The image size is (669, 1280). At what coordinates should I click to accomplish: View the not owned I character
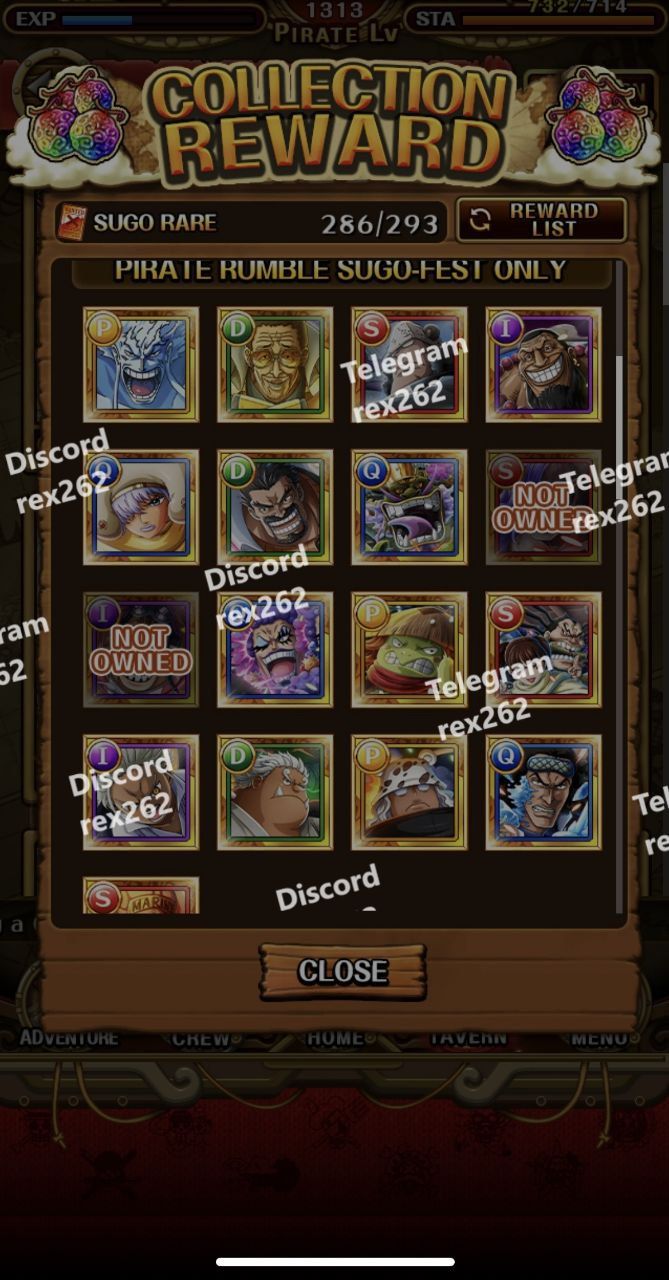[x=141, y=650]
